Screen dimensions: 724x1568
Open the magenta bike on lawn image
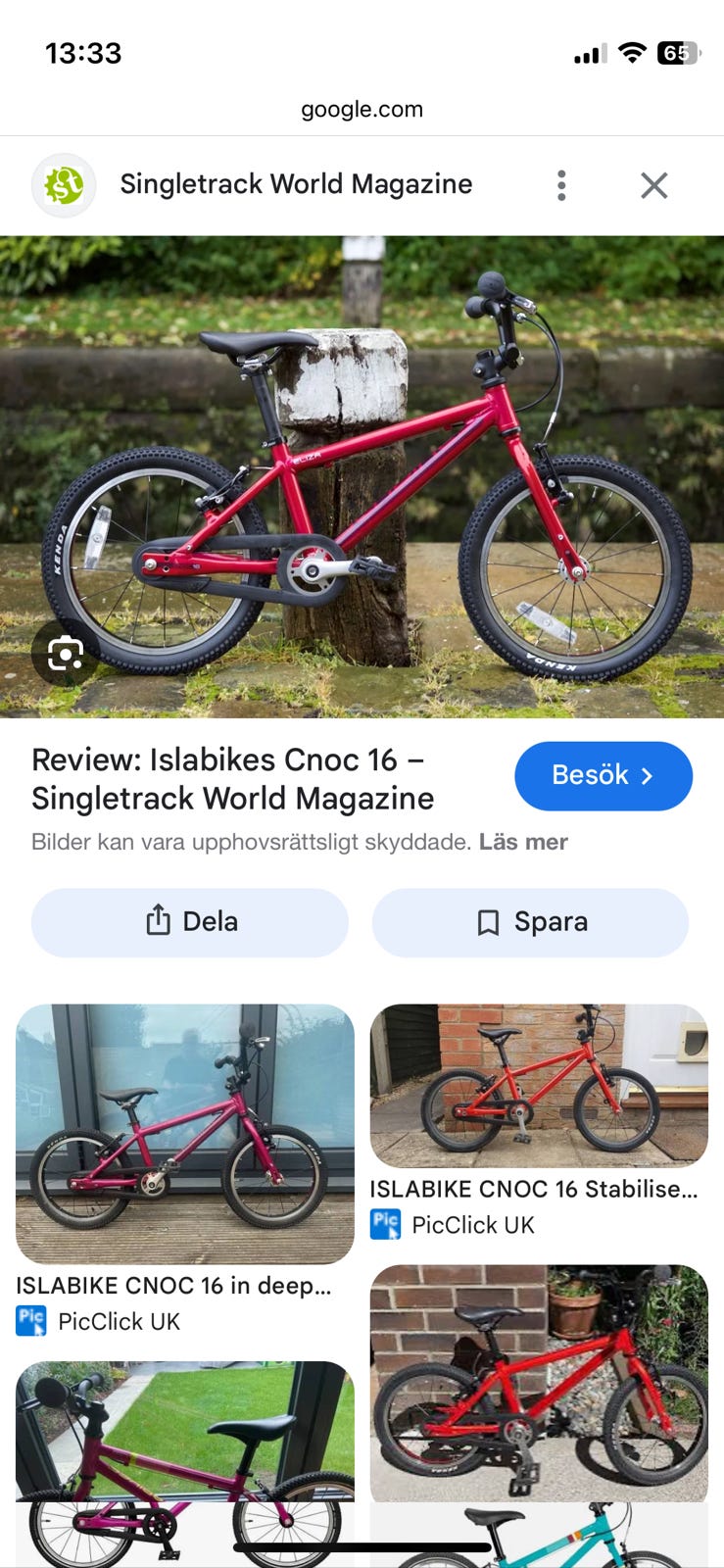click(185, 1464)
